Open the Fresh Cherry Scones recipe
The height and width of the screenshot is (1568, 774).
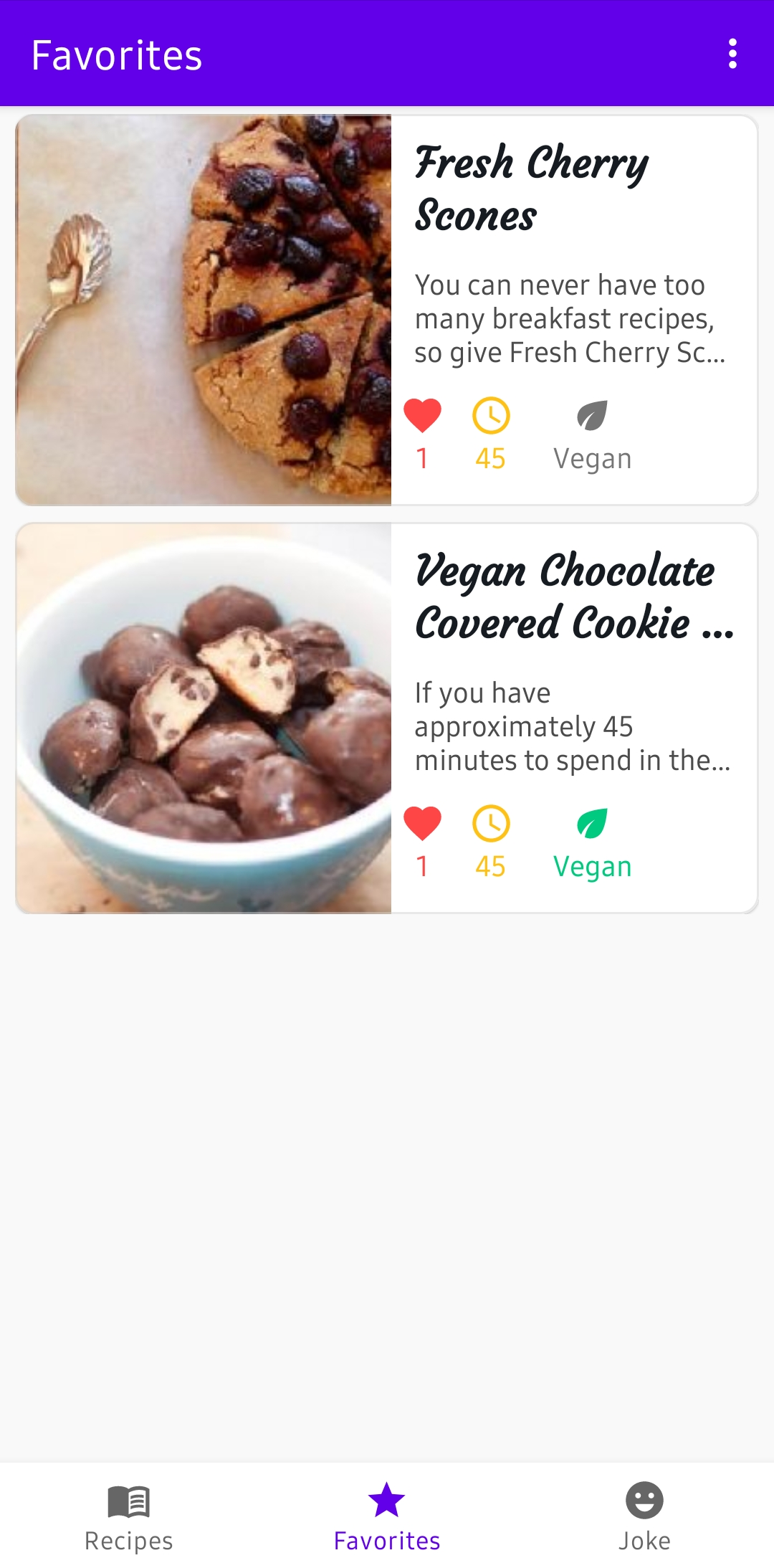point(387,310)
